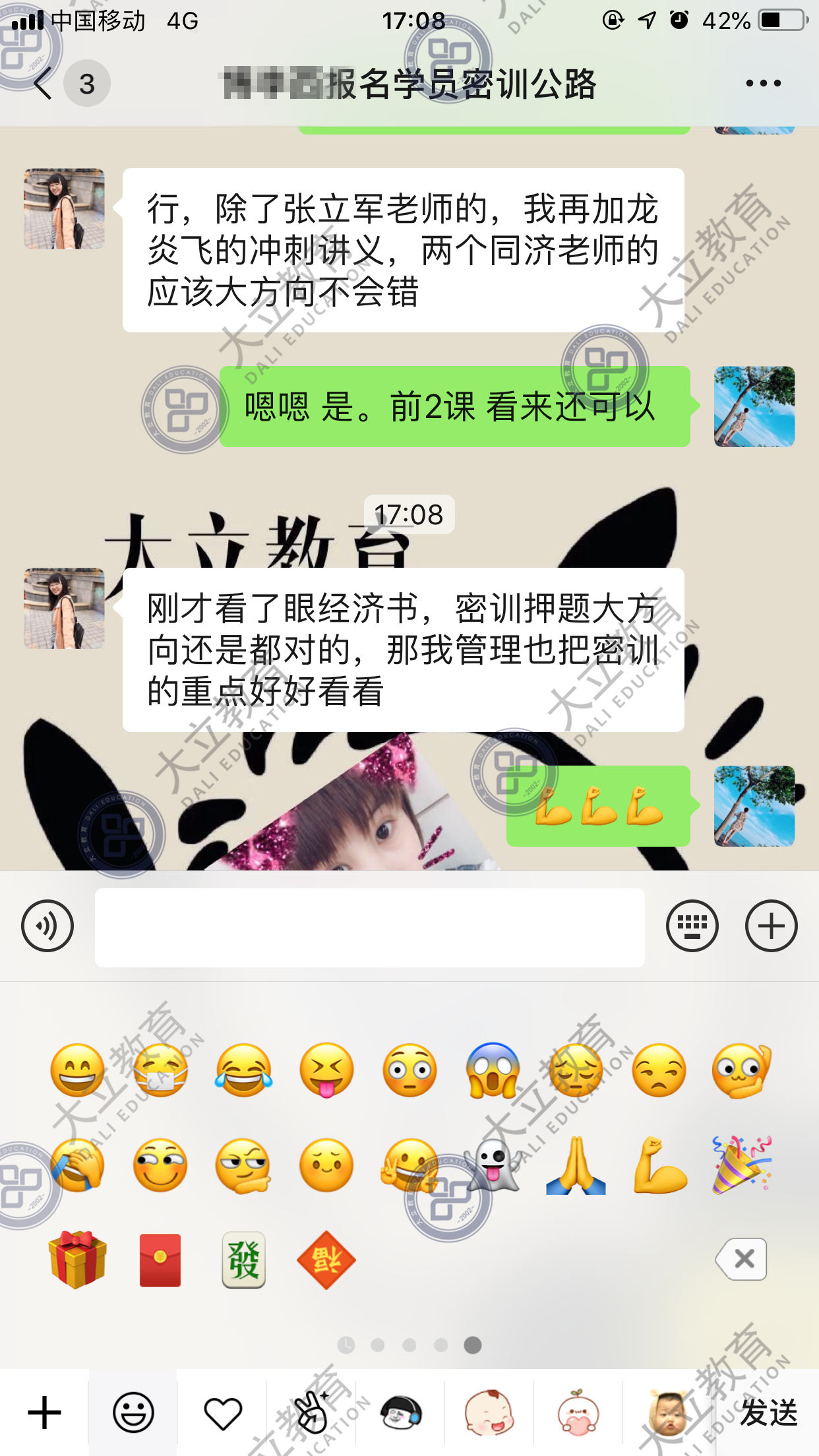Insert the party popper emoji

[x=741, y=1166]
